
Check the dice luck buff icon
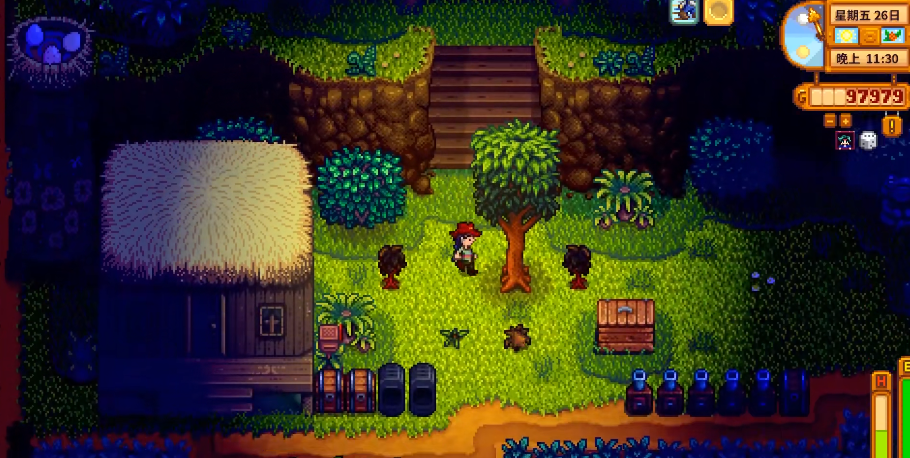[x=868, y=141]
